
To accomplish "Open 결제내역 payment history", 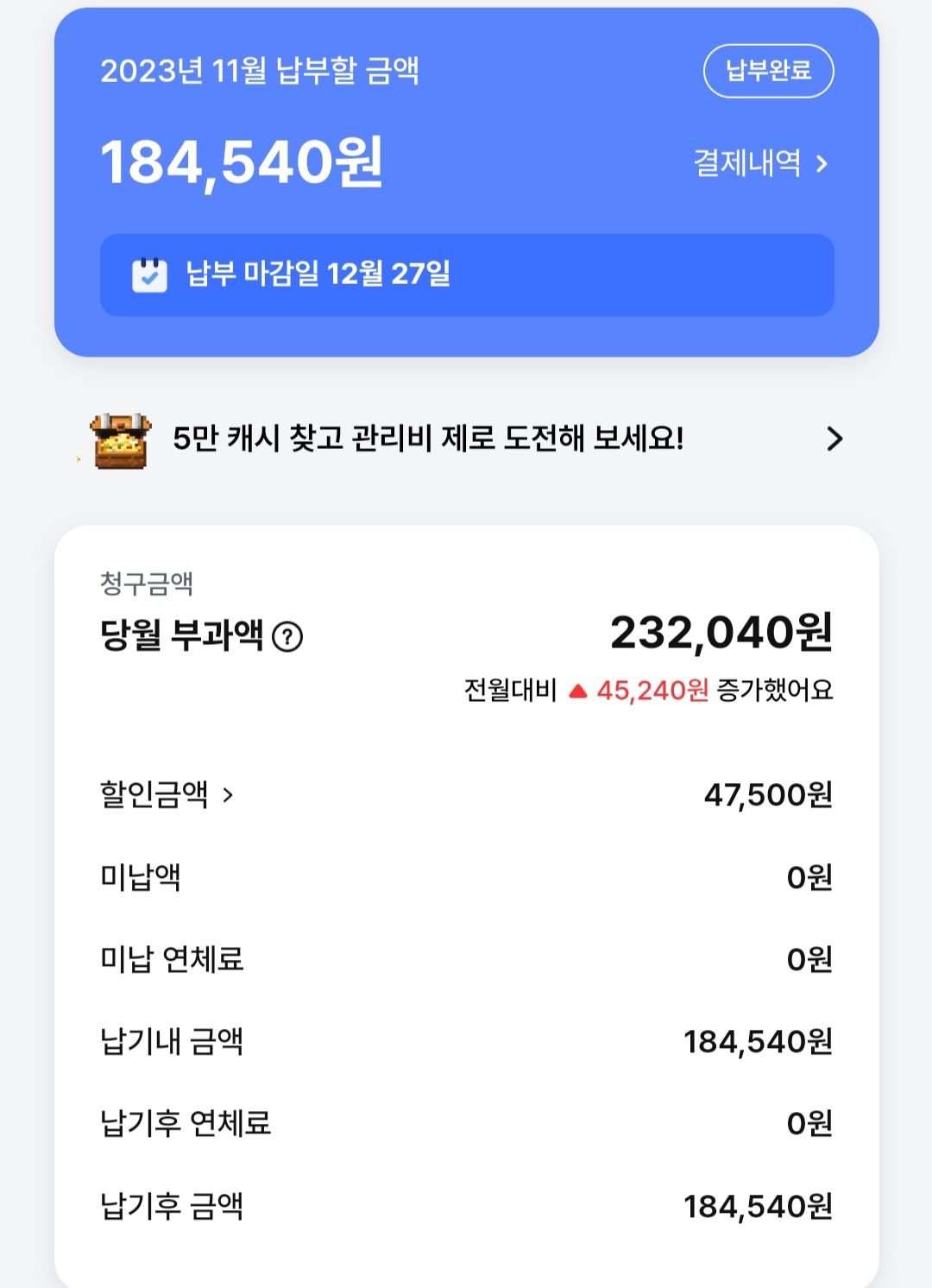I will [x=759, y=163].
